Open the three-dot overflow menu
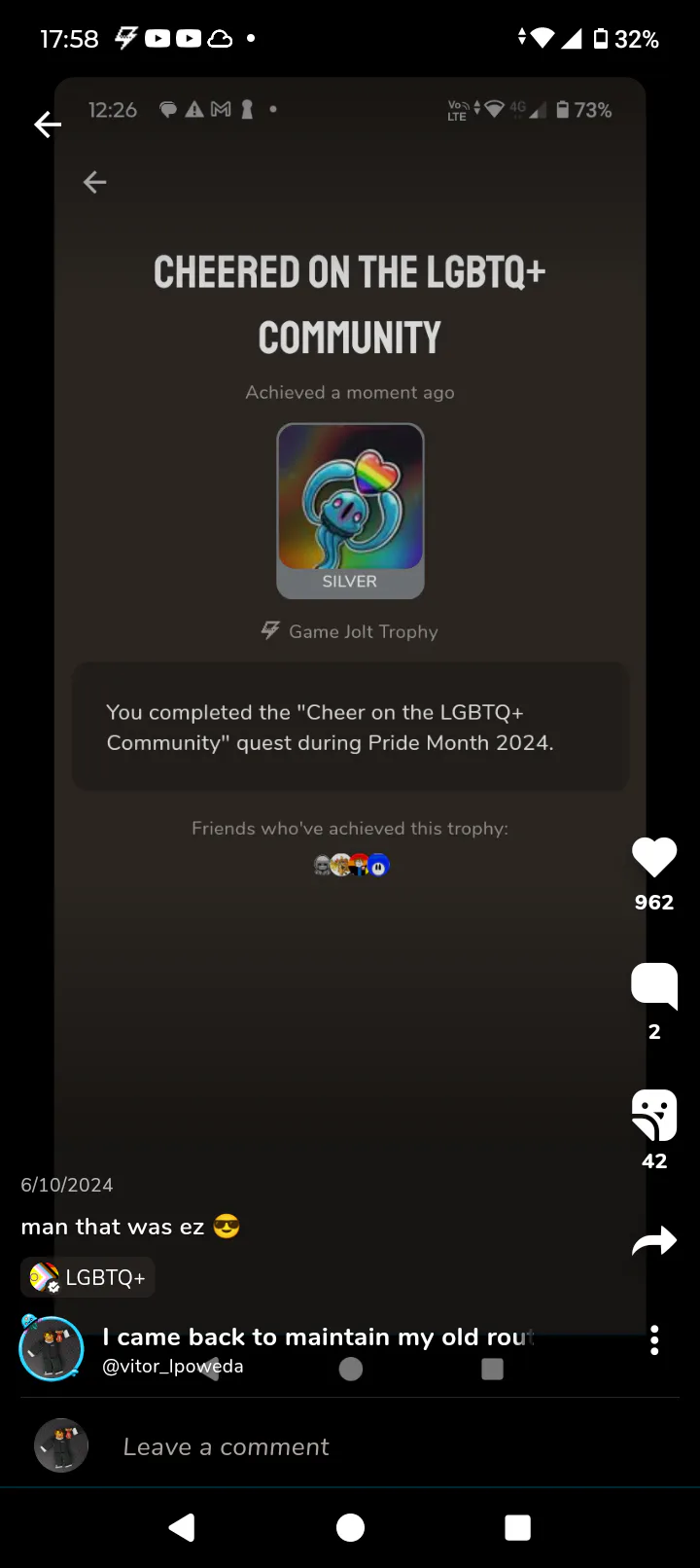The width and height of the screenshot is (700, 1568). [x=654, y=1340]
